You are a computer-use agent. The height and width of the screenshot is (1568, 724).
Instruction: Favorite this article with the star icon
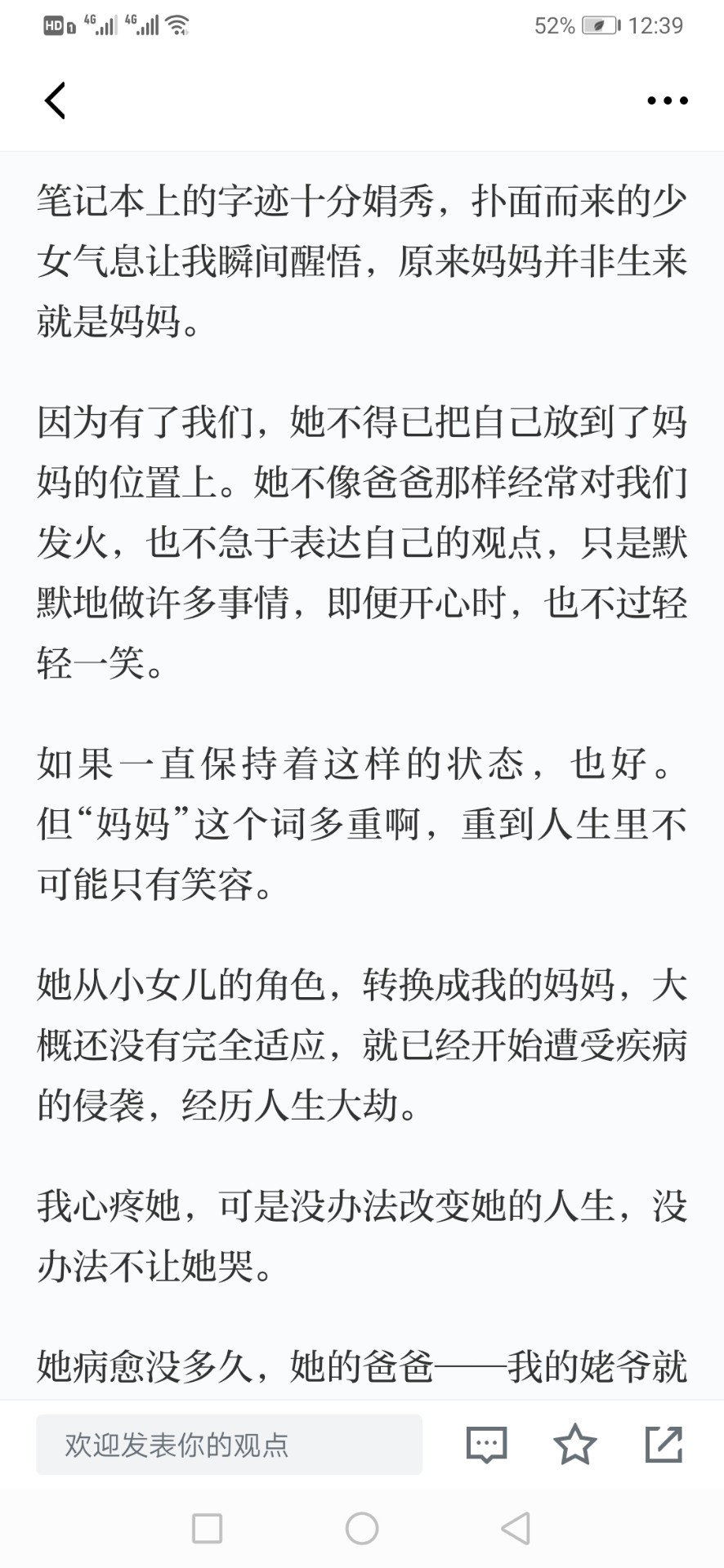(x=575, y=1444)
